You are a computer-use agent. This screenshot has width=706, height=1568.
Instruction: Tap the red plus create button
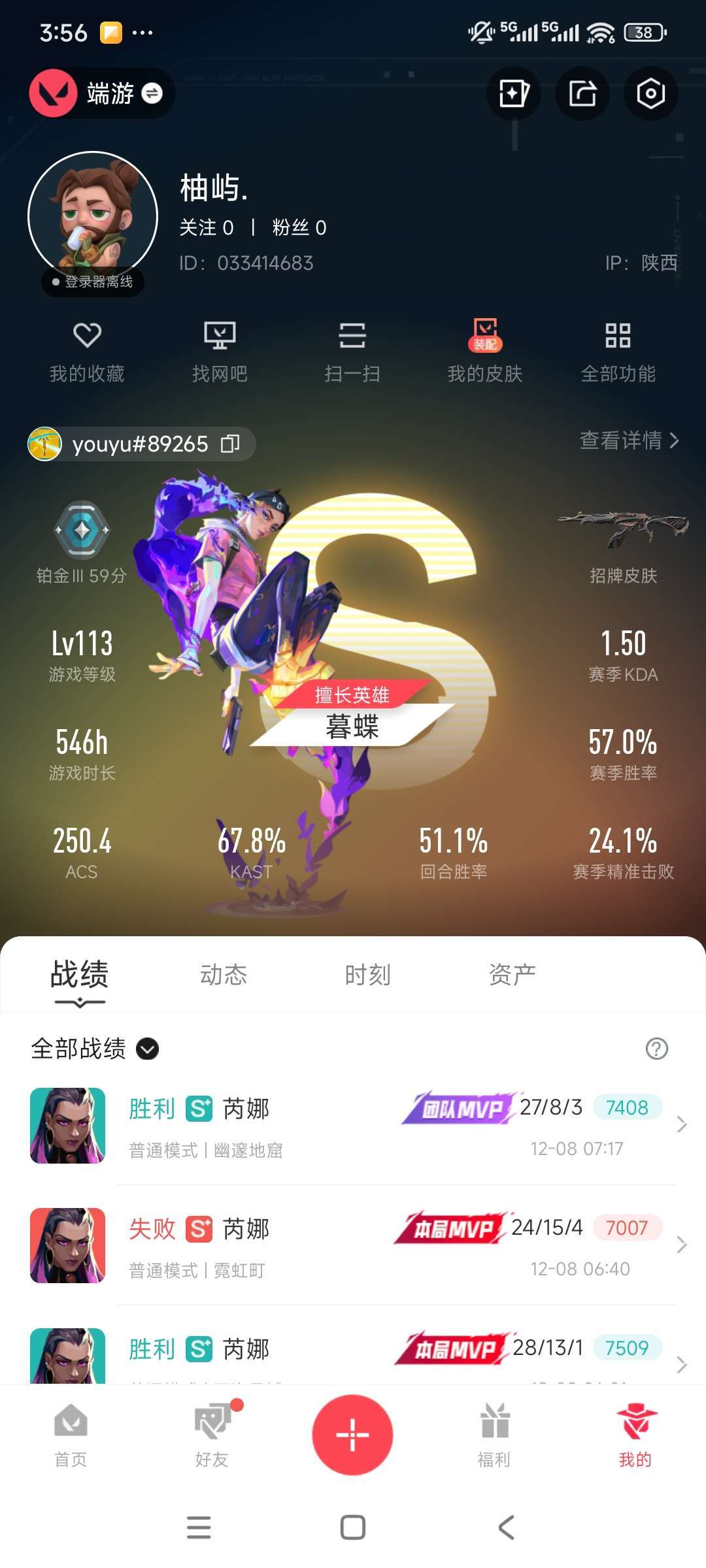[352, 1435]
